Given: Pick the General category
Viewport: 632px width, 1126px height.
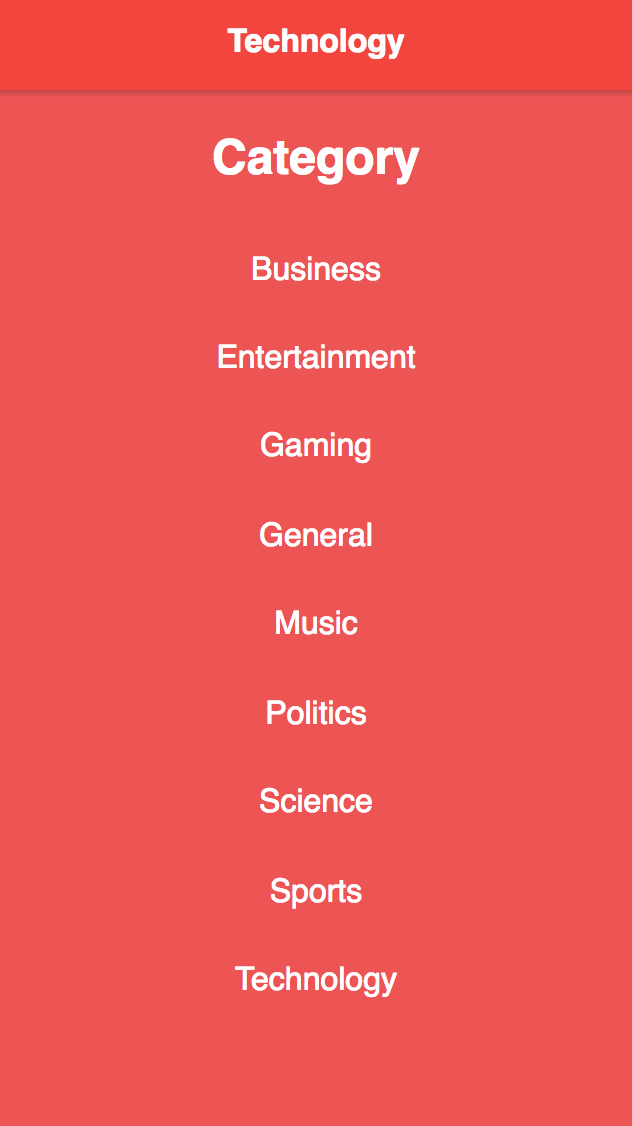Looking at the screenshot, I should click(316, 535).
